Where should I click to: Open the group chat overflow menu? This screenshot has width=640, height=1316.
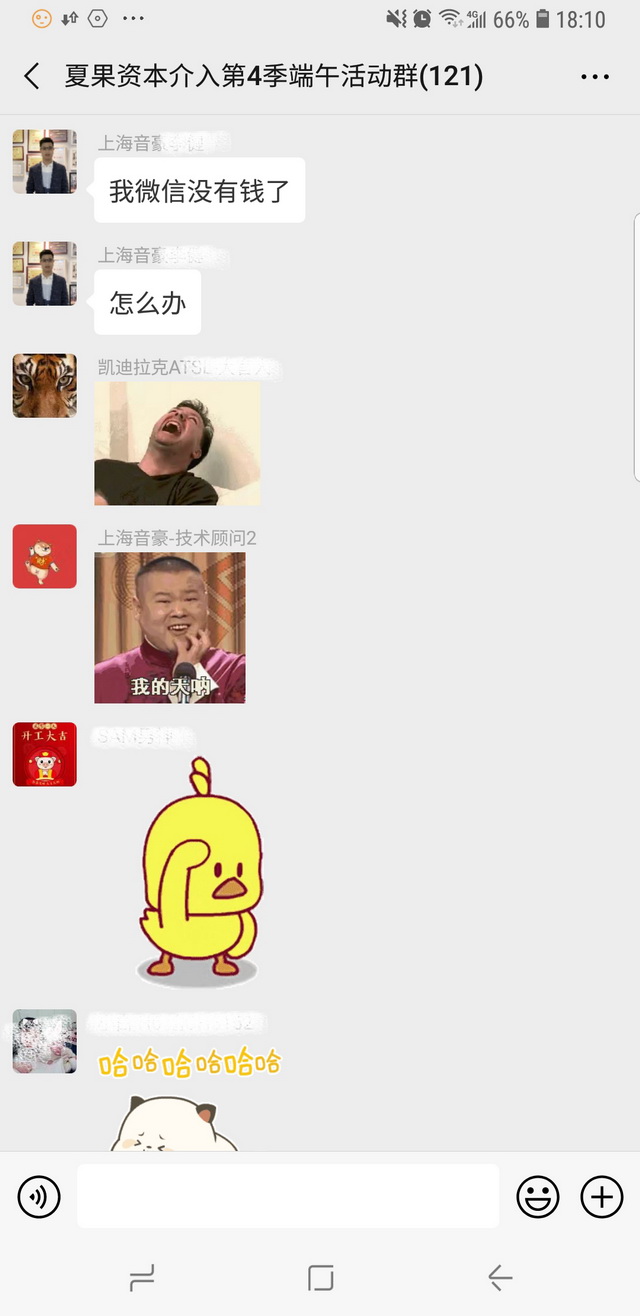tap(595, 77)
